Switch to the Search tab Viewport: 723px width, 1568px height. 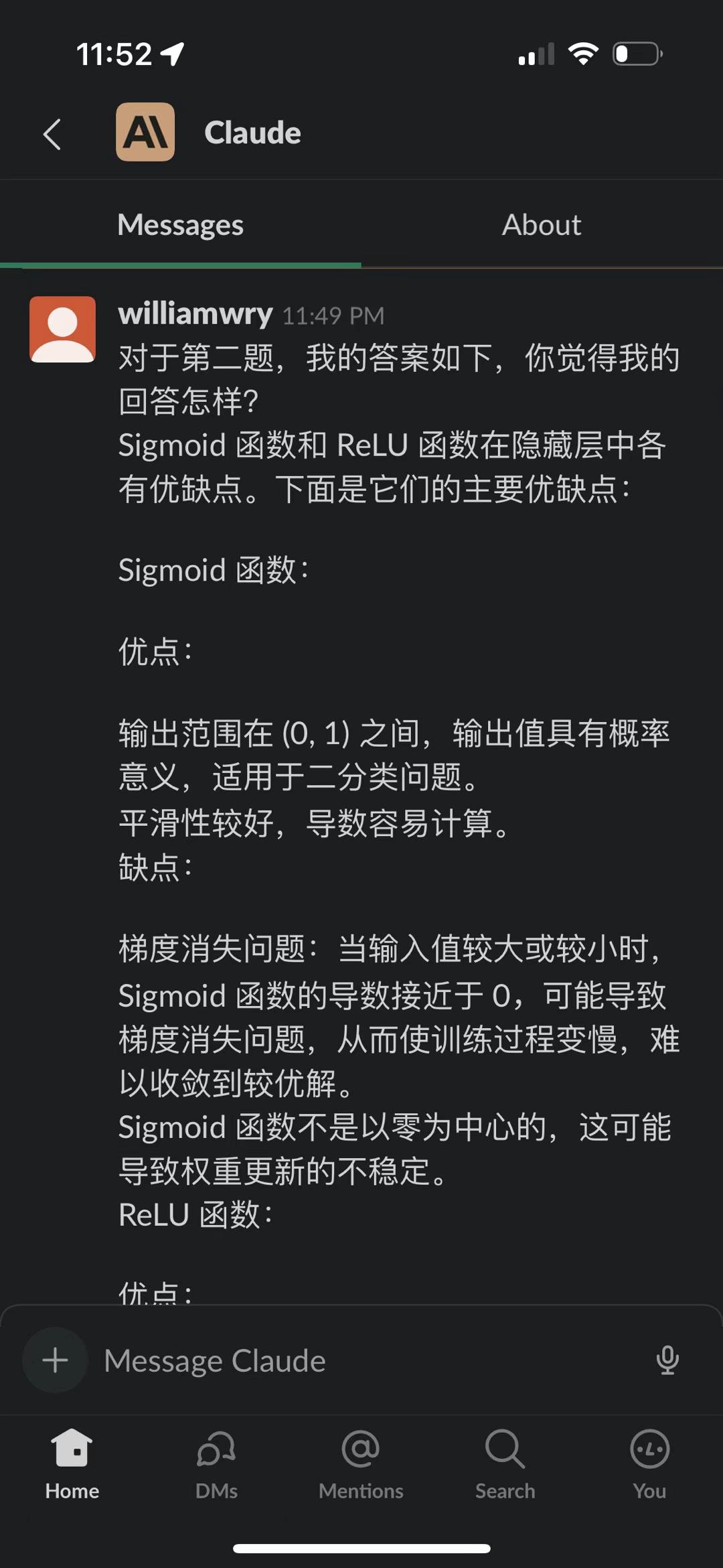505,1464
